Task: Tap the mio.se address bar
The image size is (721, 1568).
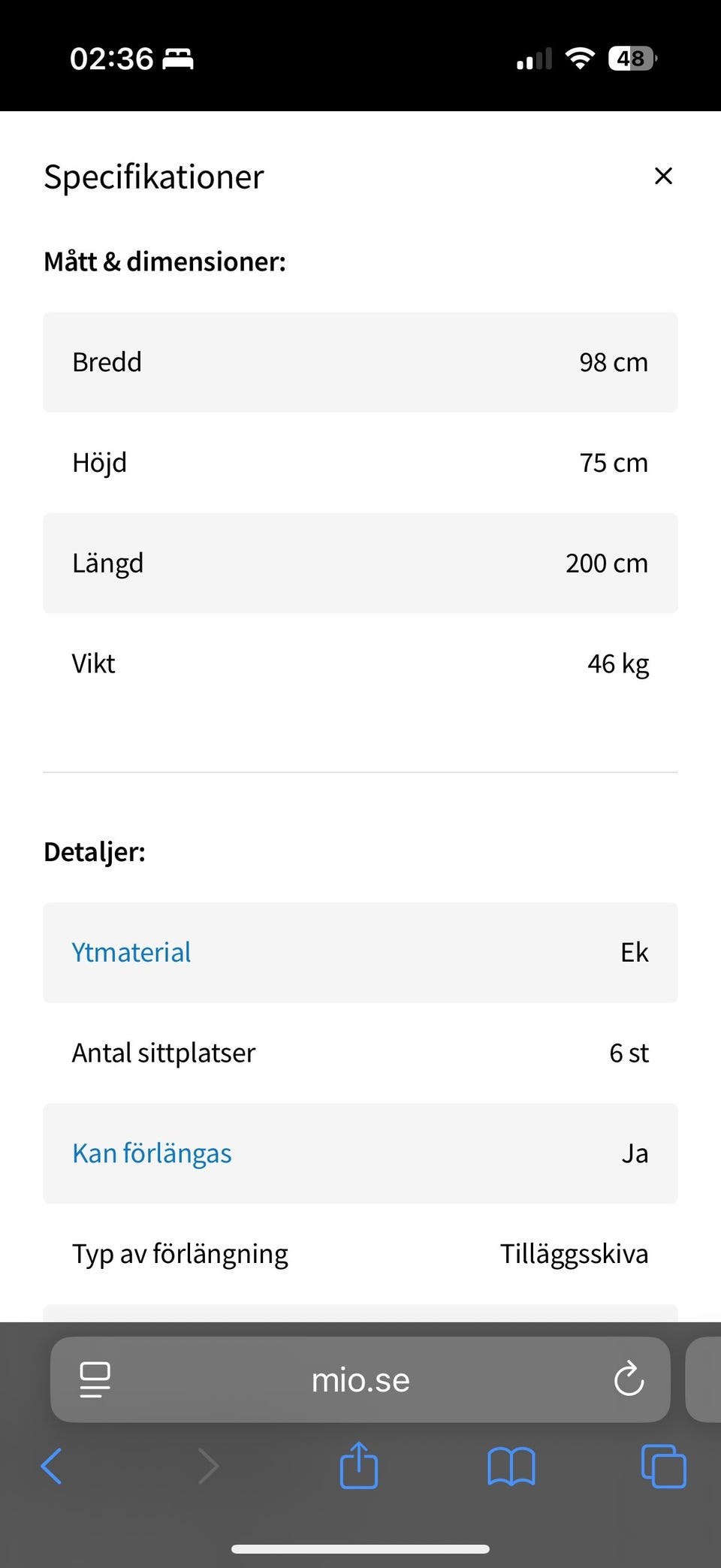Action: [360, 1380]
